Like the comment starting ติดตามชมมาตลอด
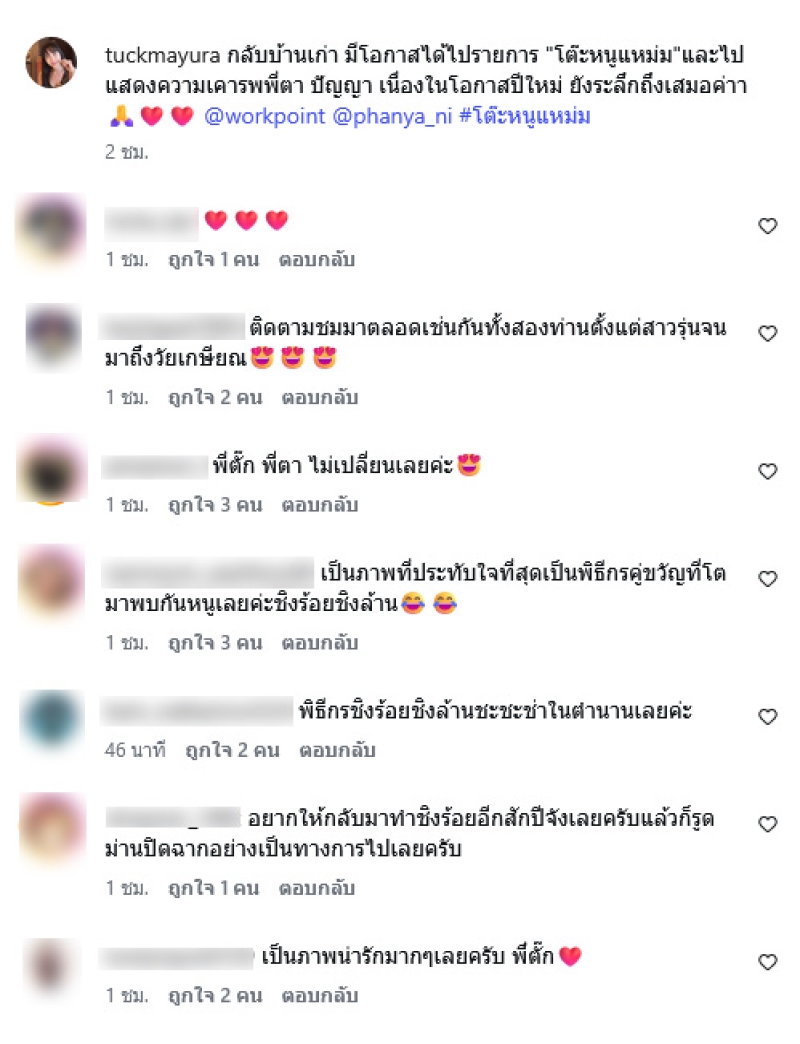 pyautogui.click(x=768, y=334)
